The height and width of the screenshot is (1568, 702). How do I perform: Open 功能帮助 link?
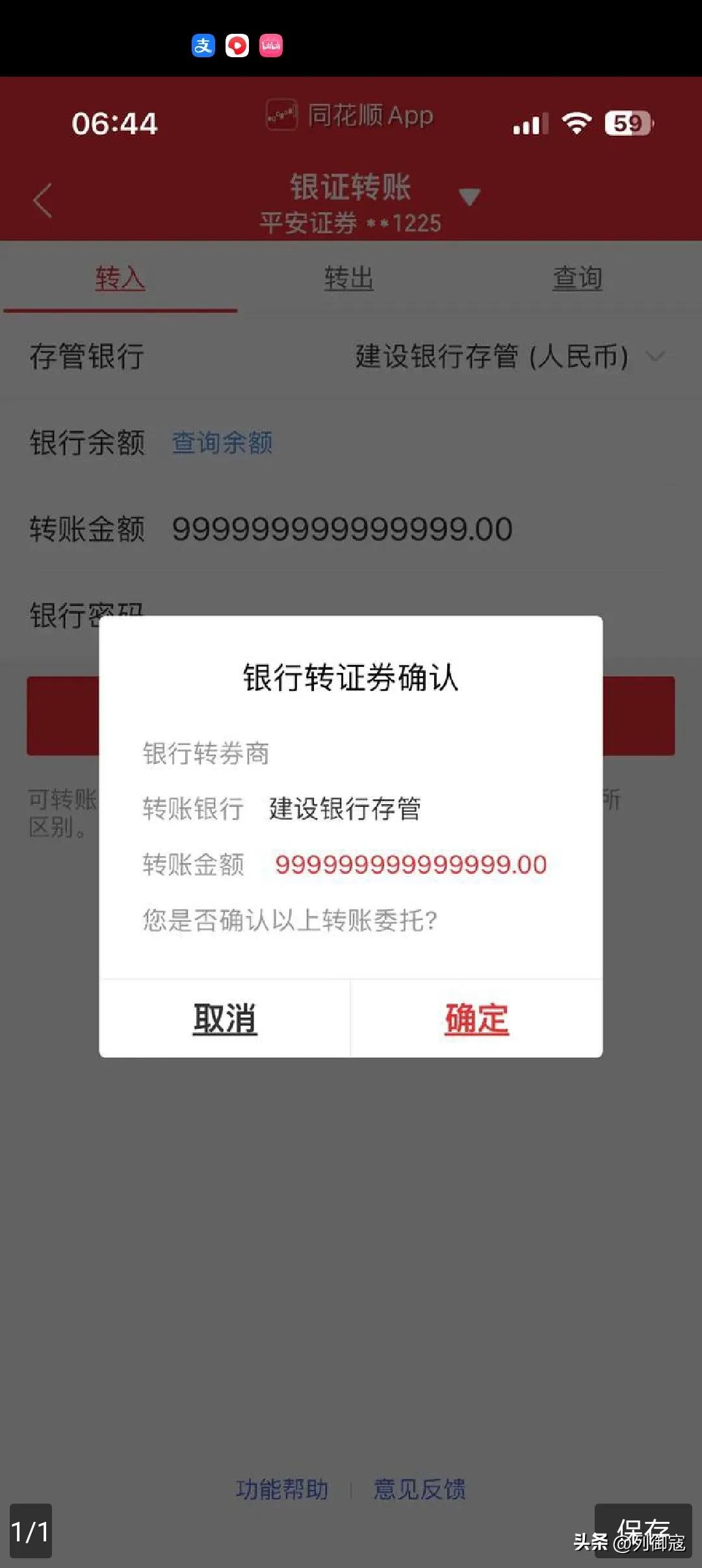point(282,1489)
